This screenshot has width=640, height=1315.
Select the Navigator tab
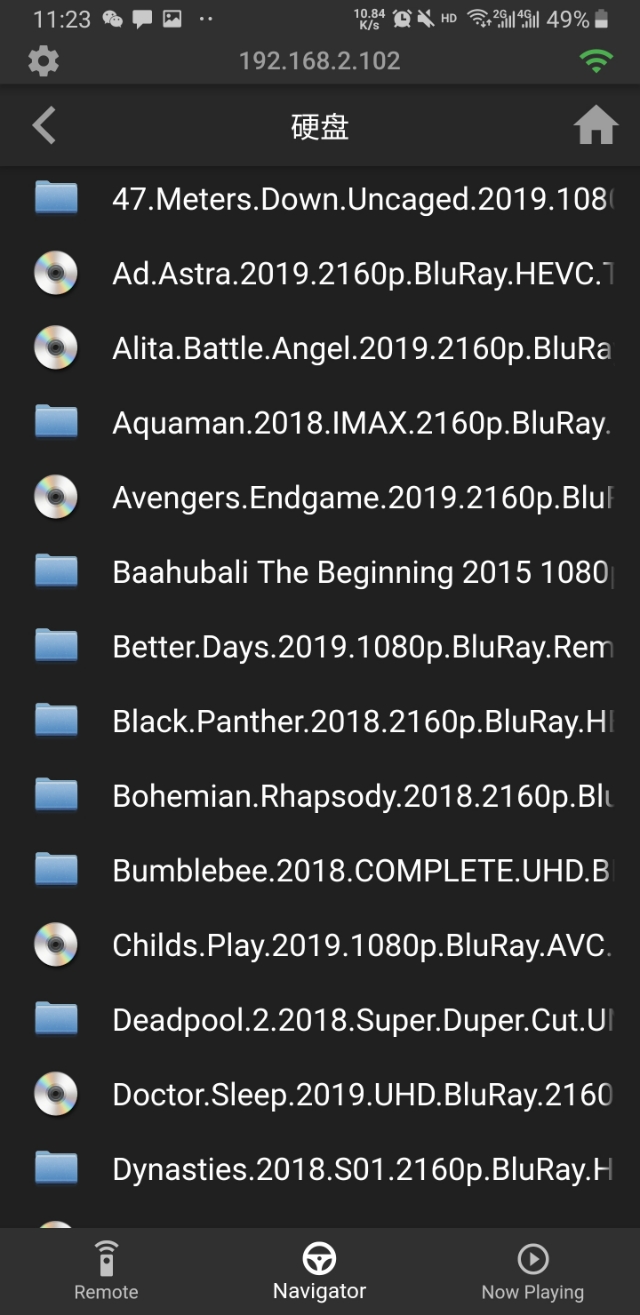point(320,1271)
